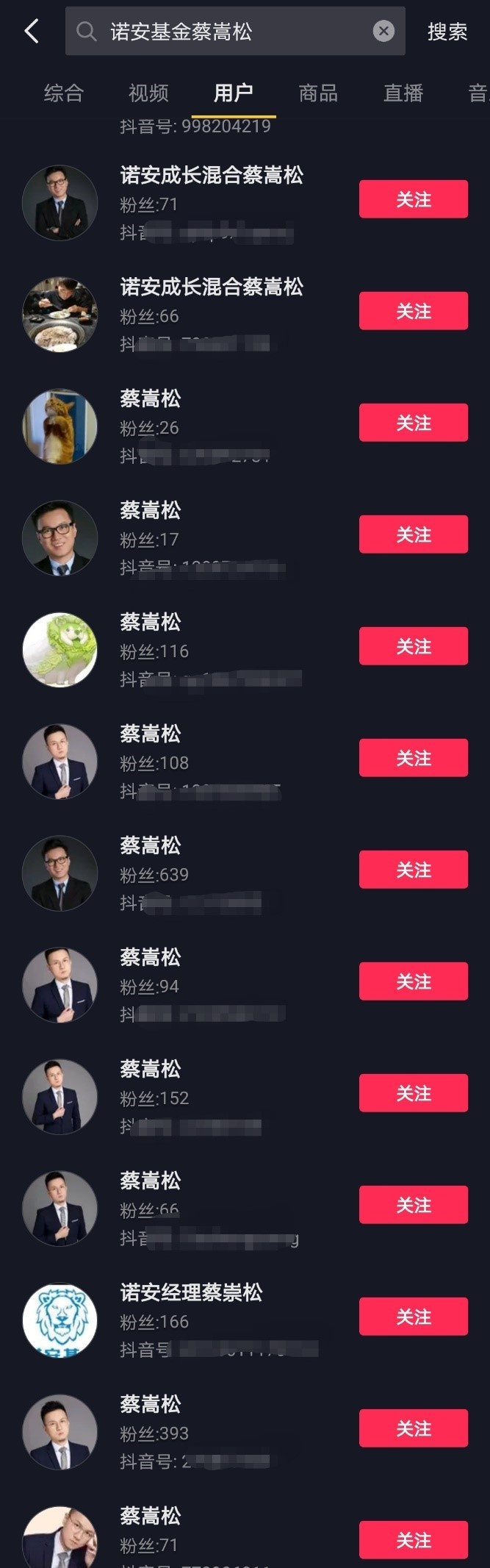Follow 蔡嵩松 with 116 followers
Image resolution: width=490 pixels, height=1568 pixels.
tap(413, 646)
